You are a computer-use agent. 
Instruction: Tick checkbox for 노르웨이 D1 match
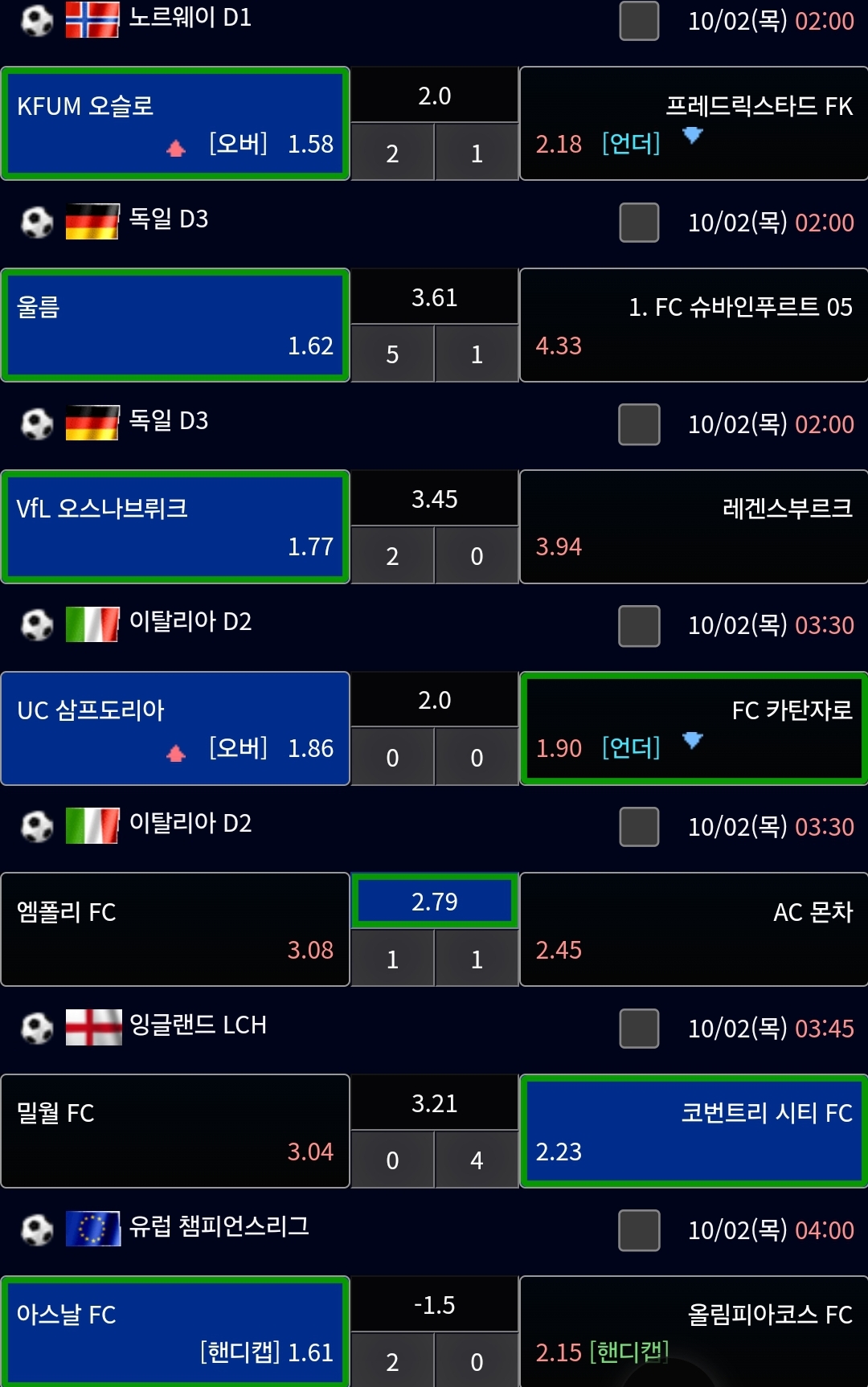[x=639, y=21]
